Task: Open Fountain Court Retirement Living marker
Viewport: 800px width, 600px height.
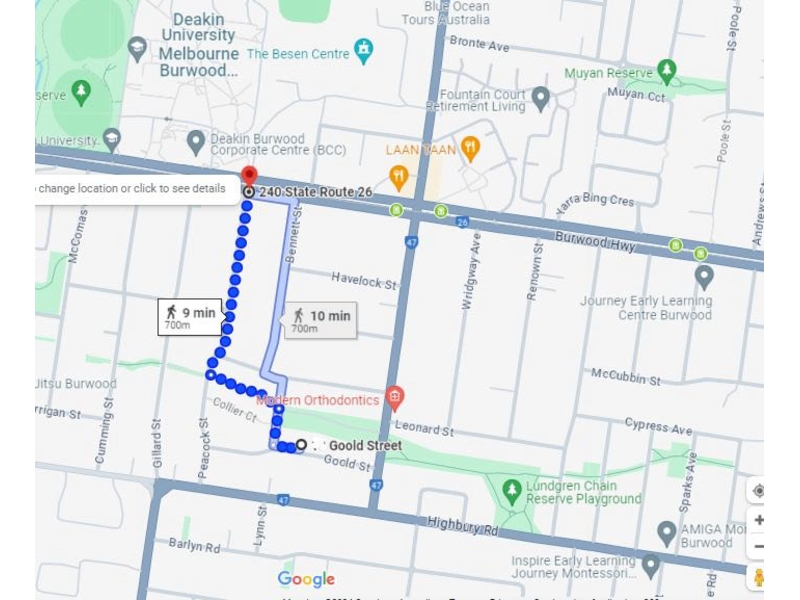Action: point(541,98)
